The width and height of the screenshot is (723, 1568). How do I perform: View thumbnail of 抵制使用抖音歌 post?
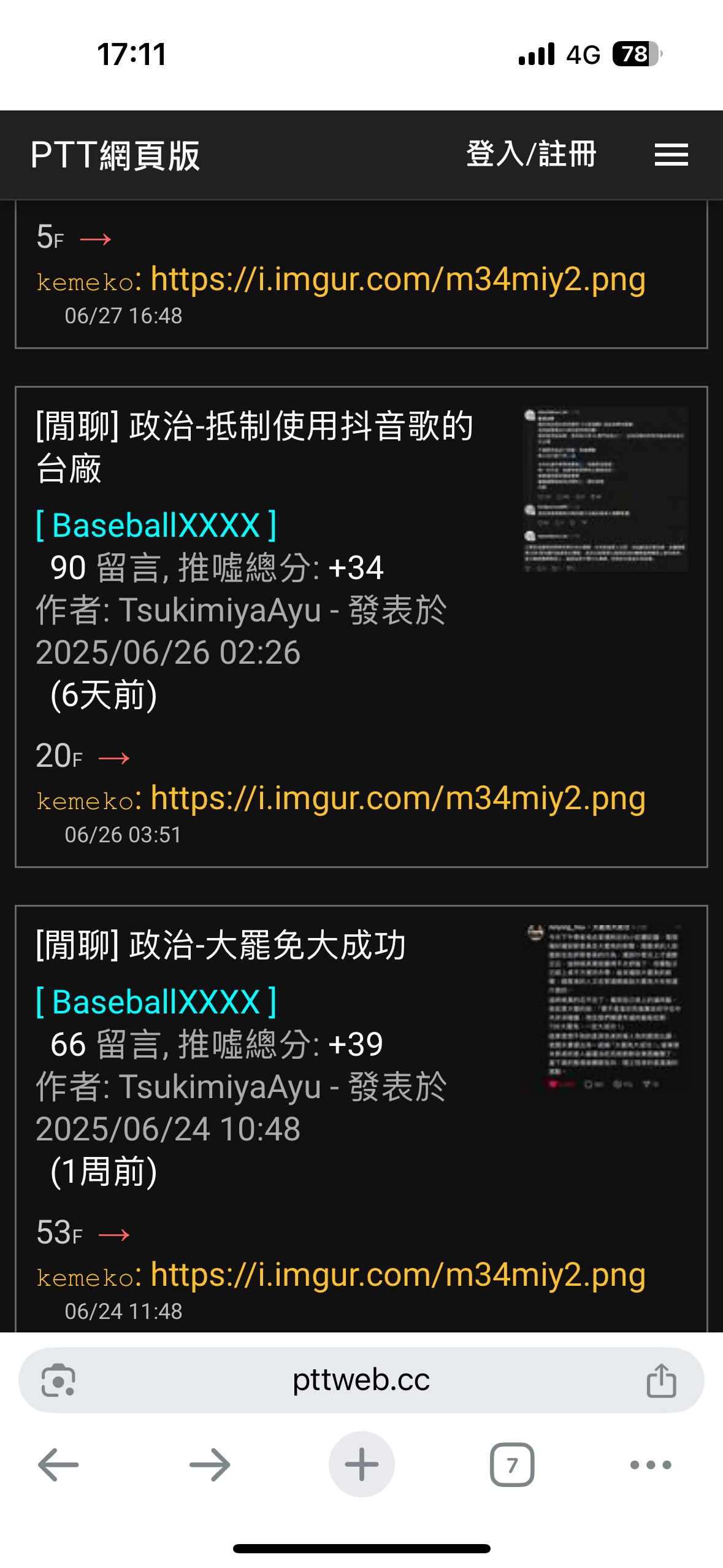click(x=605, y=489)
